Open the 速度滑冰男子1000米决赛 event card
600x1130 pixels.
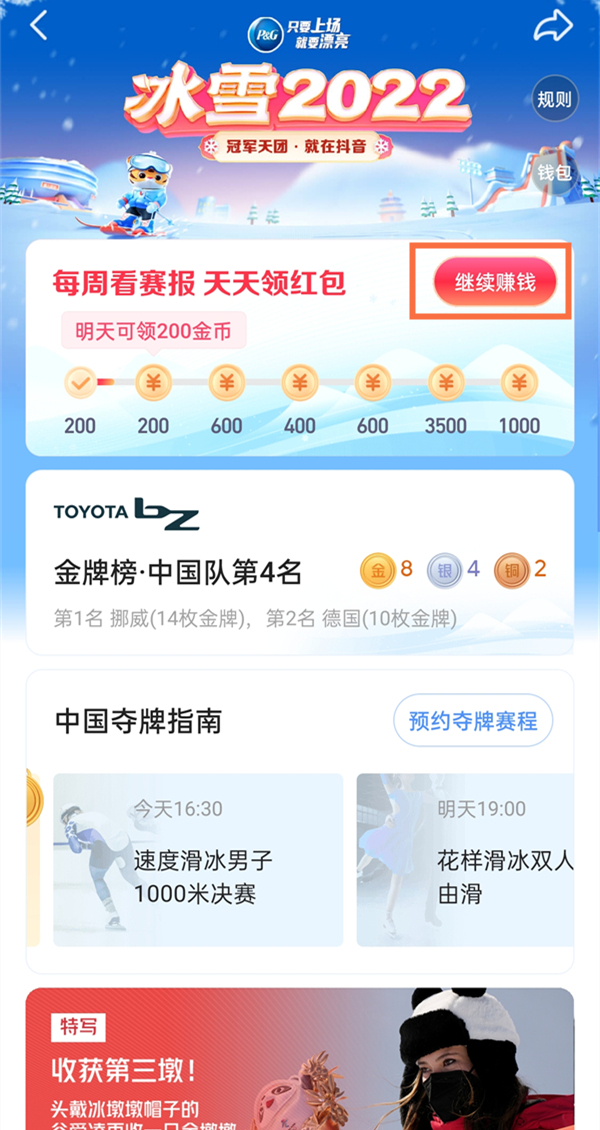[x=198, y=860]
